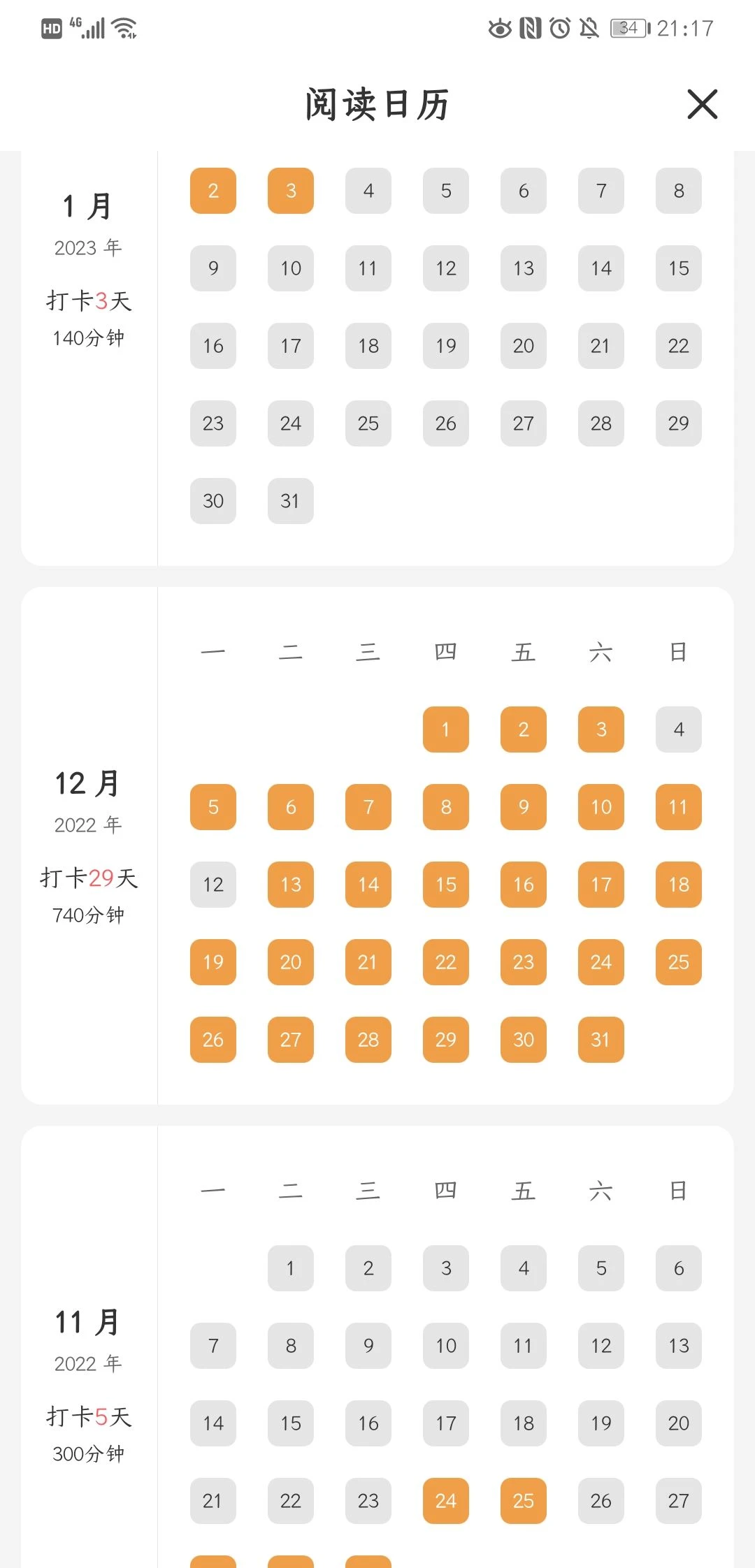Select January 31 in the 2023 calendar
The width and height of the screenshot is (755, 1568).
coord(291,501)
